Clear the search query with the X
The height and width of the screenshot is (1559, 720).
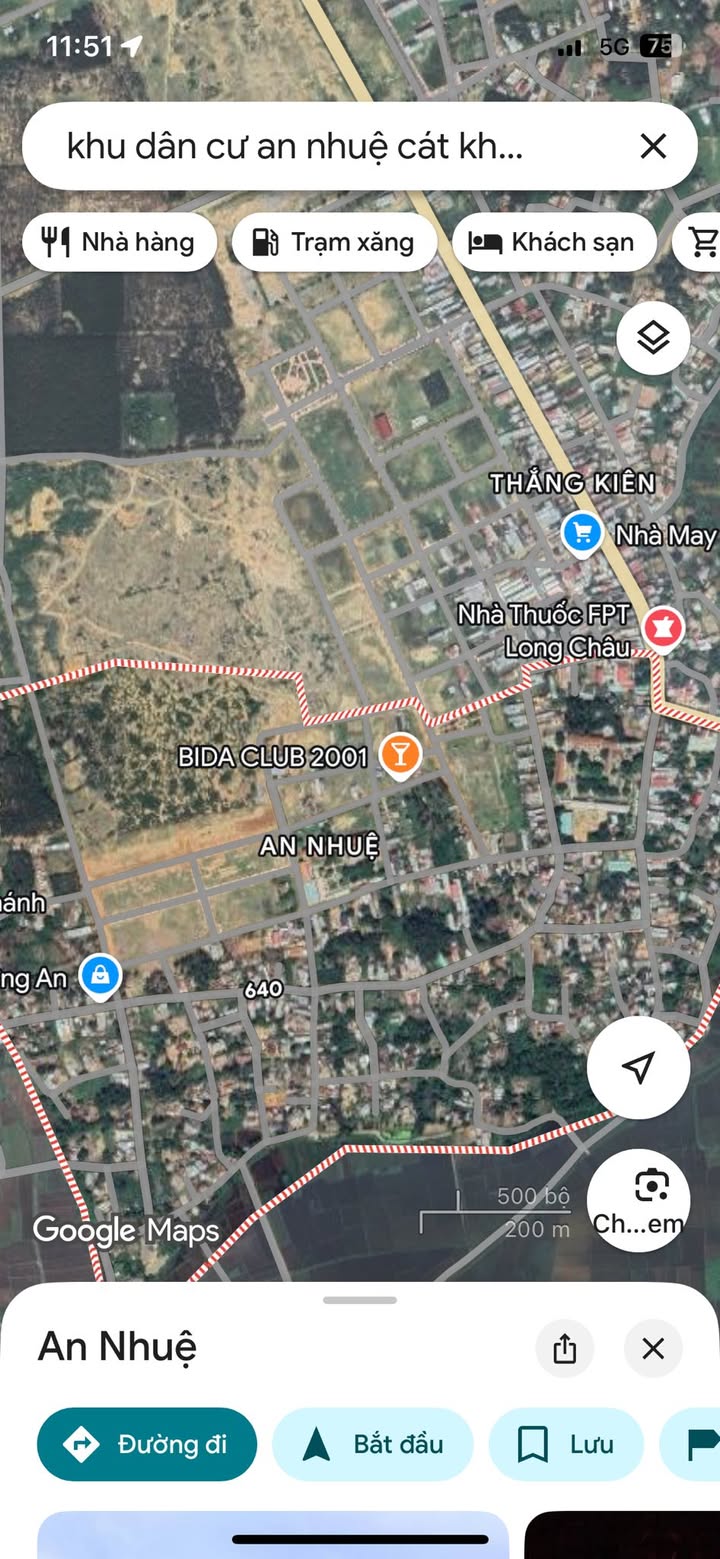tap(653, 147)
